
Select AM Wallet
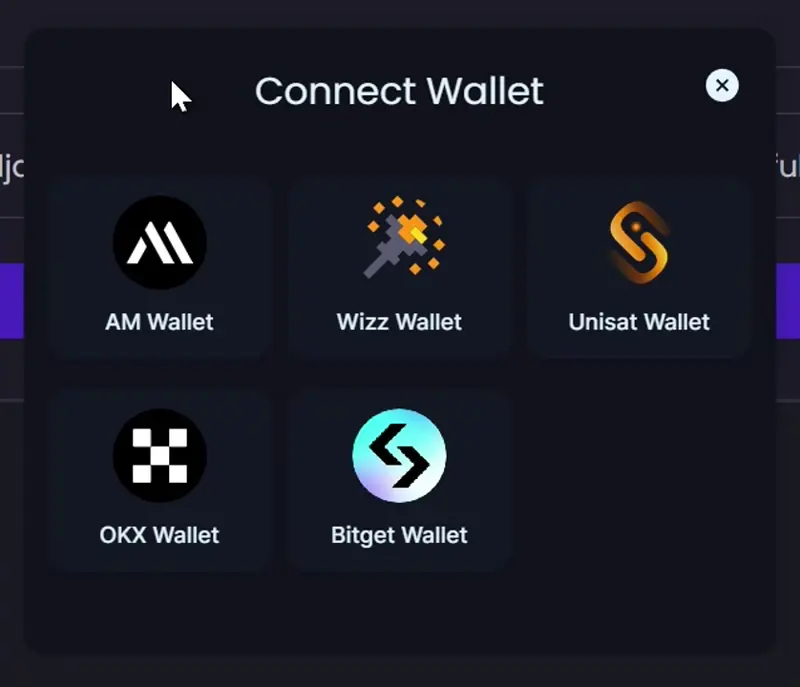pos(160,266)
